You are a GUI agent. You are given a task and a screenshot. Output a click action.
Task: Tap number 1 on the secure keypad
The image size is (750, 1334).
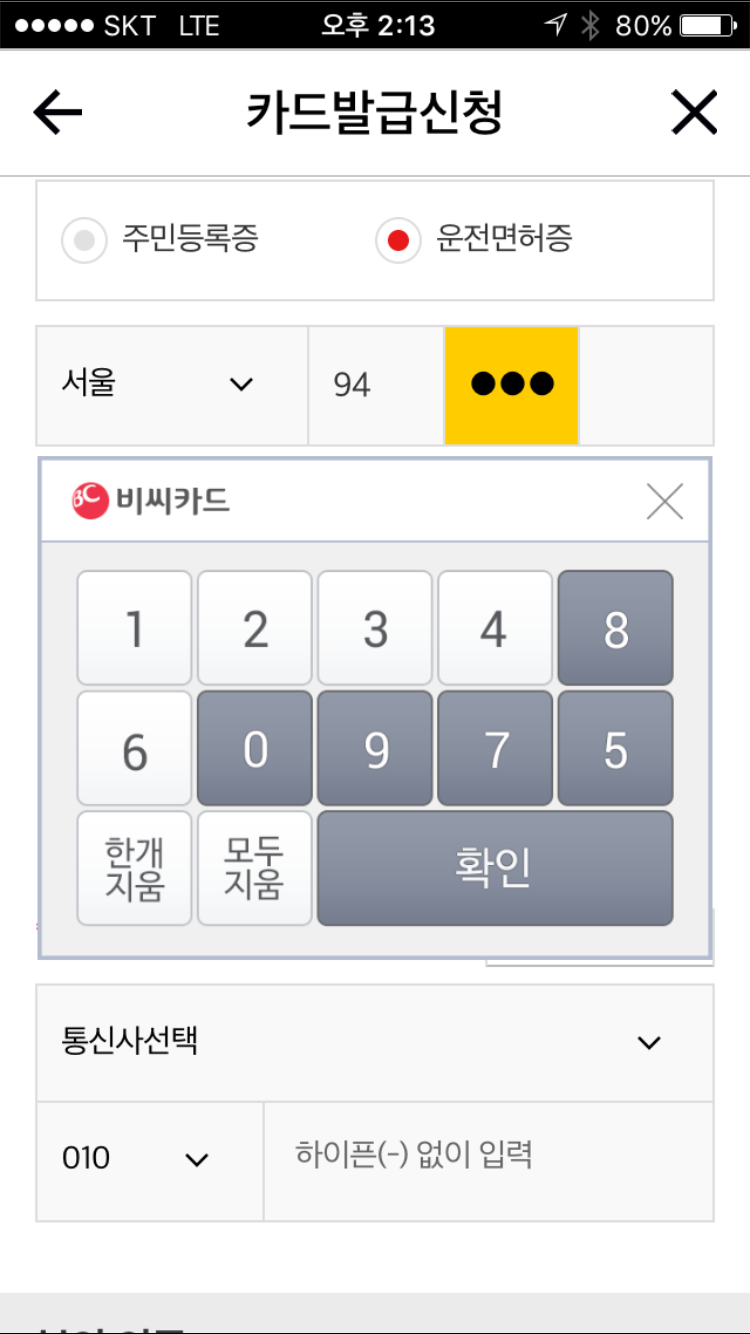[x=134, y=627]
